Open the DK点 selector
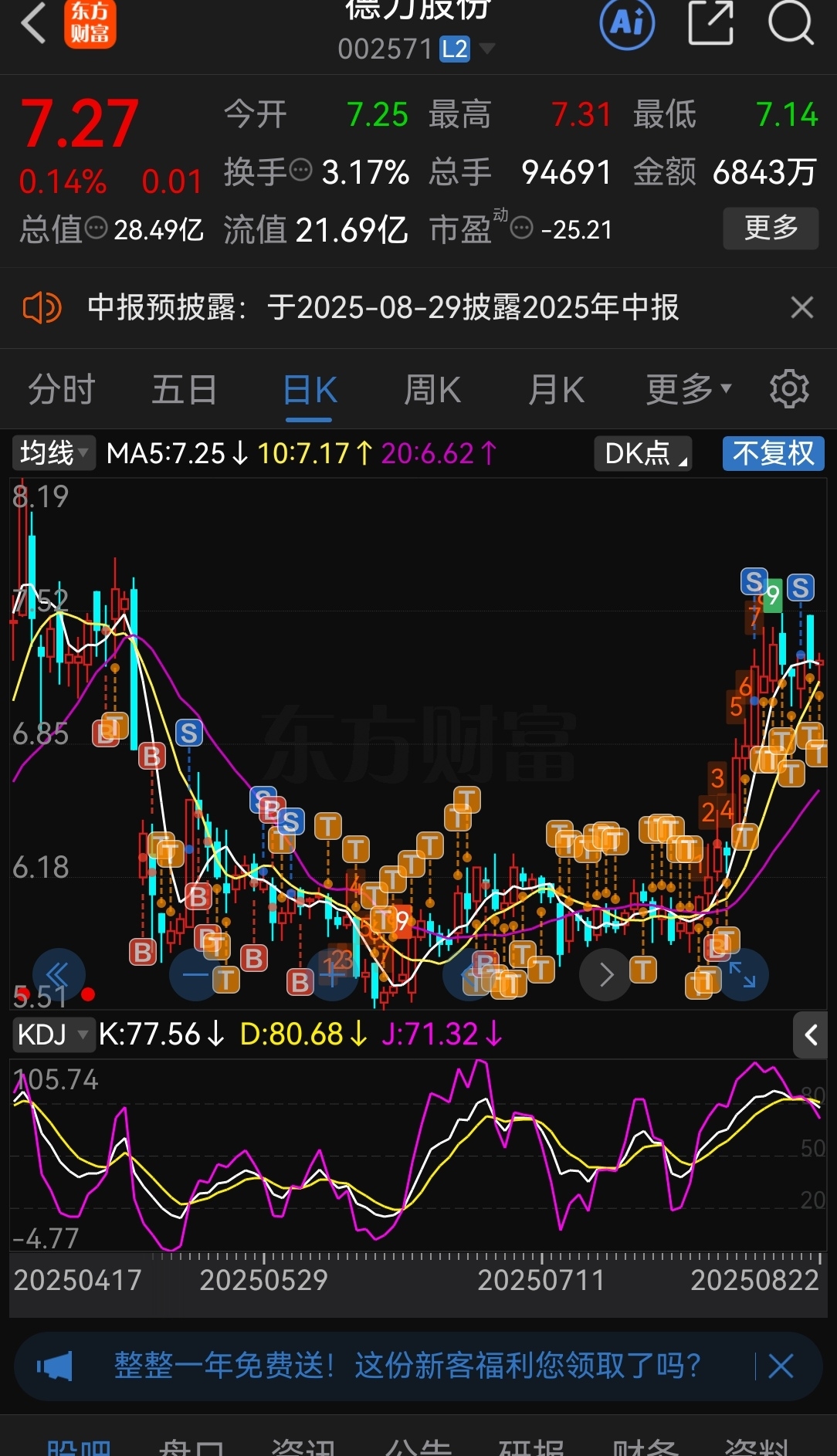Viewport: 837px width, 1456px height. pos(643,453)
